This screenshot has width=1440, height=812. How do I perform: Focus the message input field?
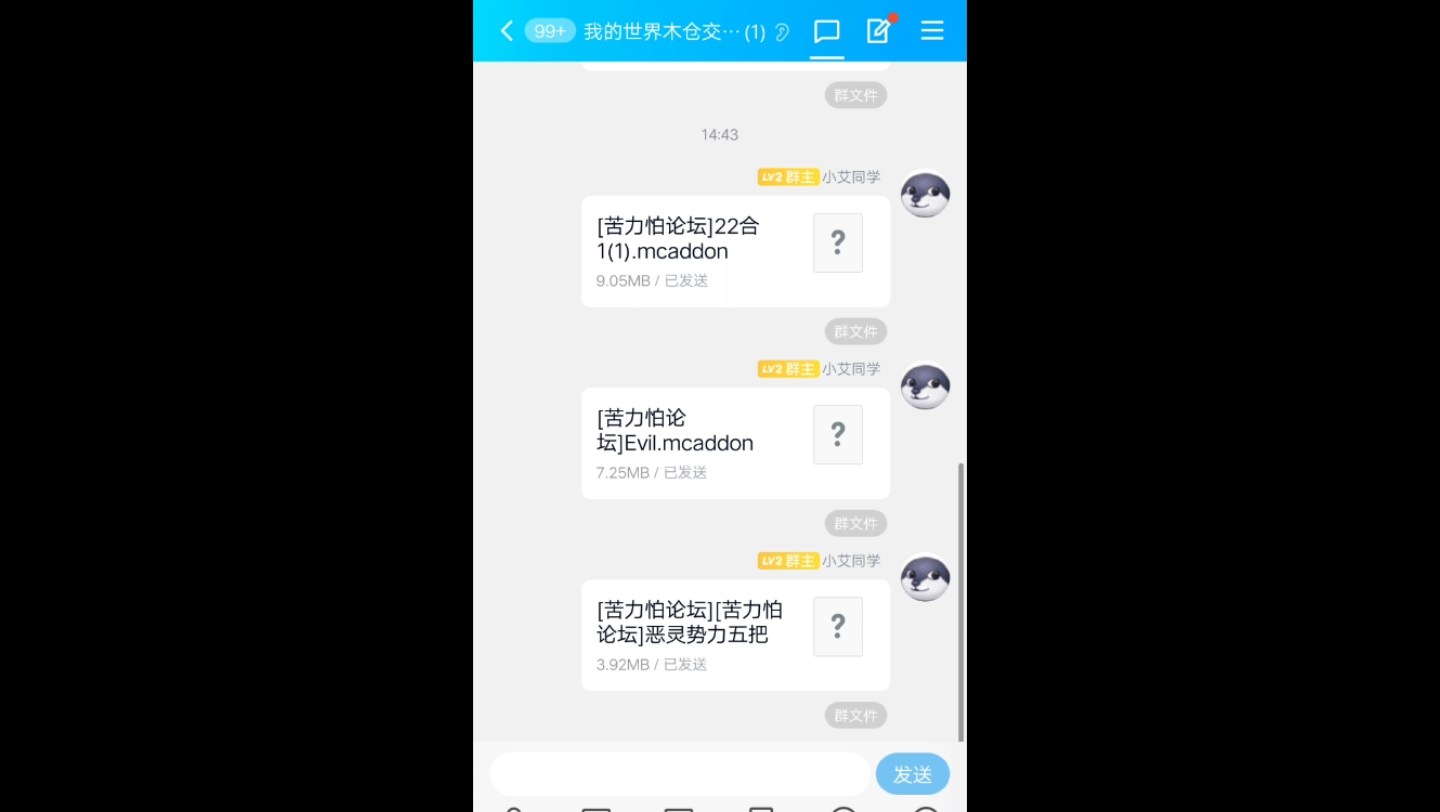pyautogui.click(x=680, y=774)
